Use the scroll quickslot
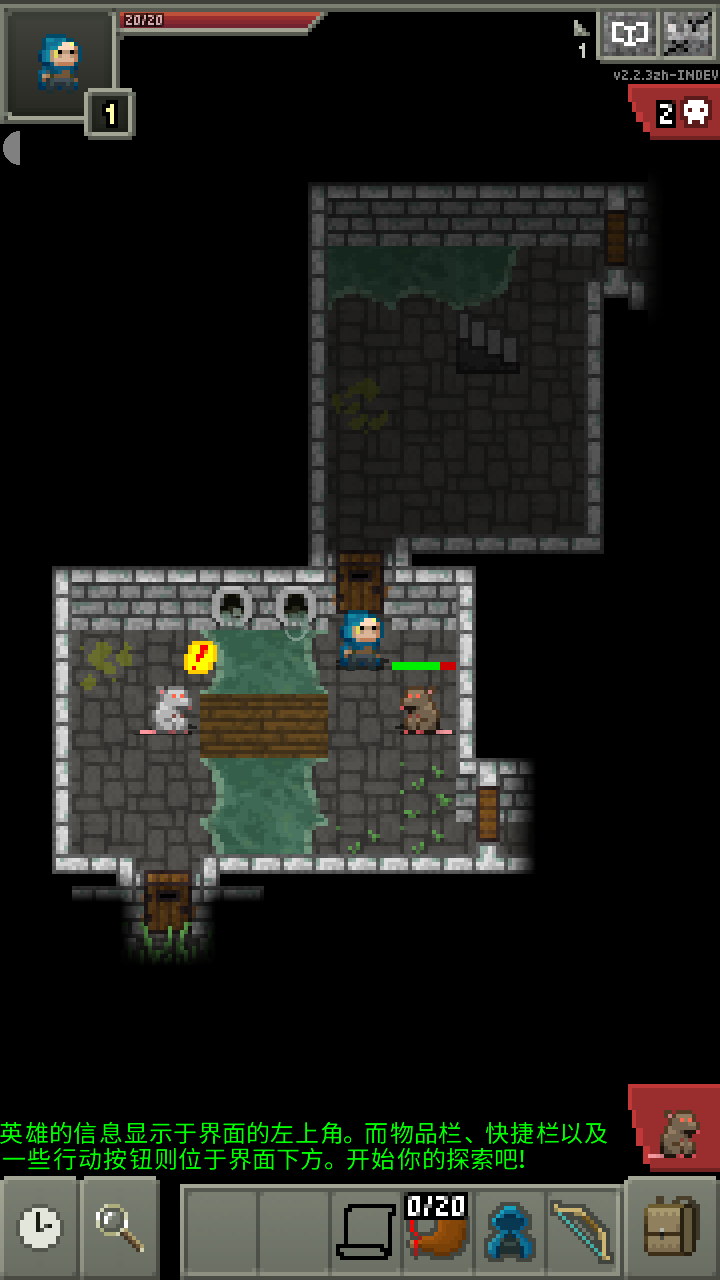 [x=365, y=1228]
